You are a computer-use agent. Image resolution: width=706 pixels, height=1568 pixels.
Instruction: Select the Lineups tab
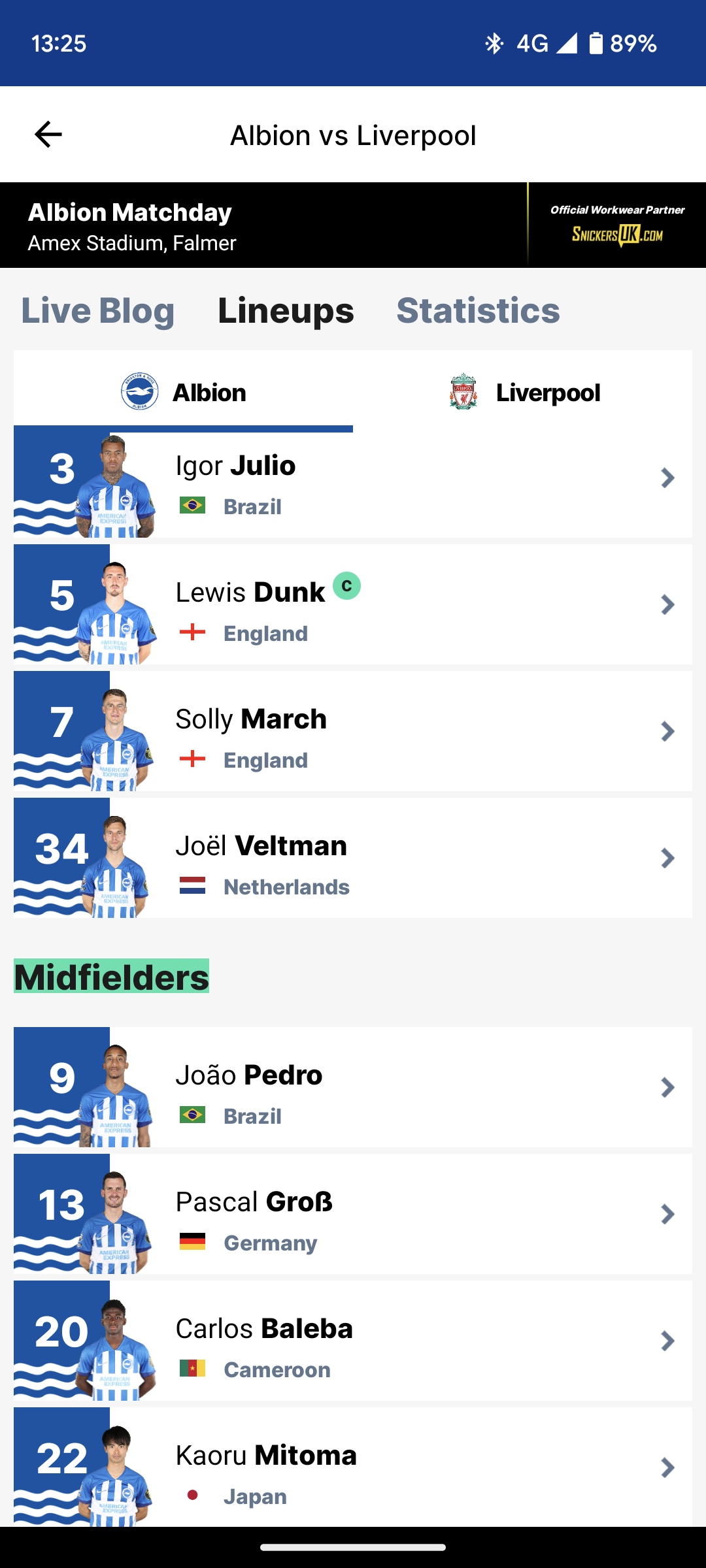286,310
